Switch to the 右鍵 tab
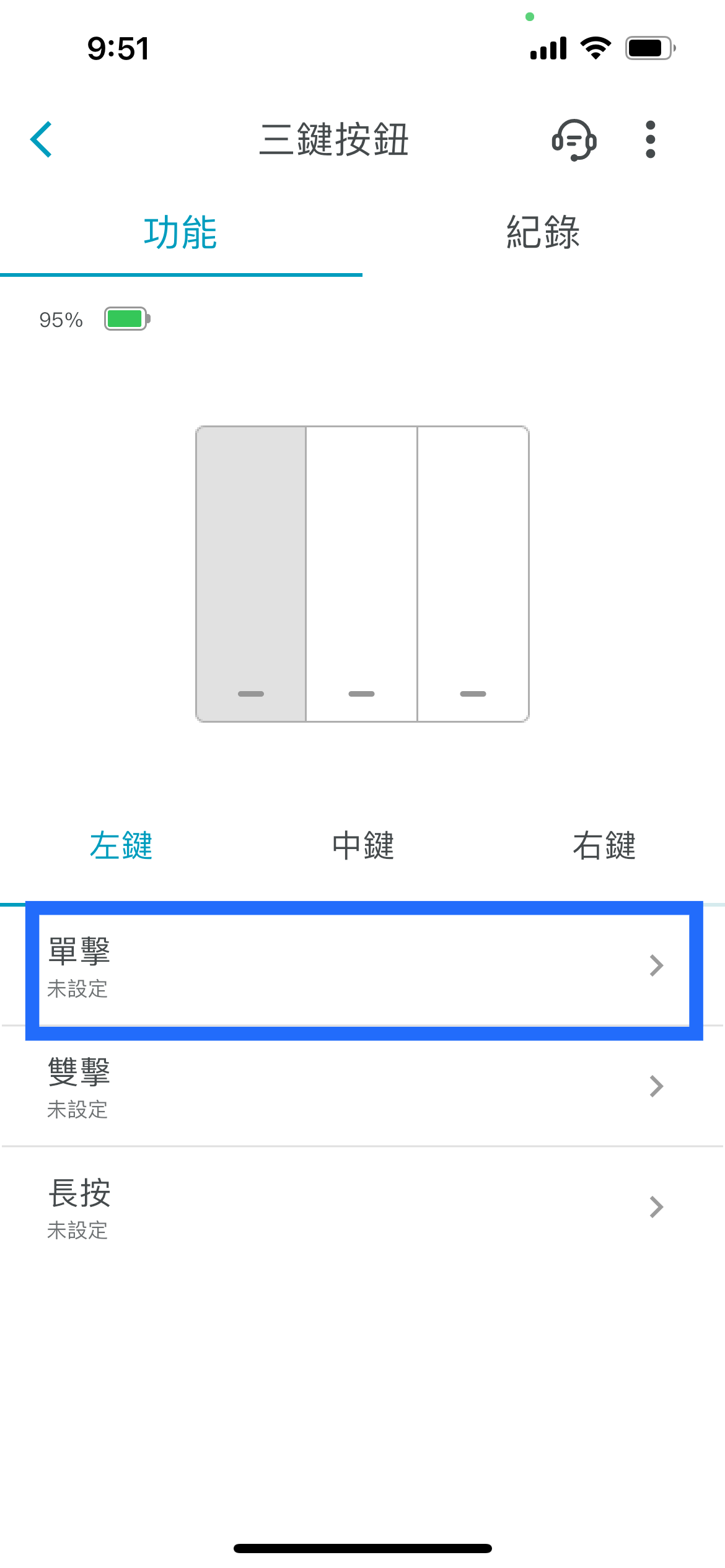 (x=604, y=845)
